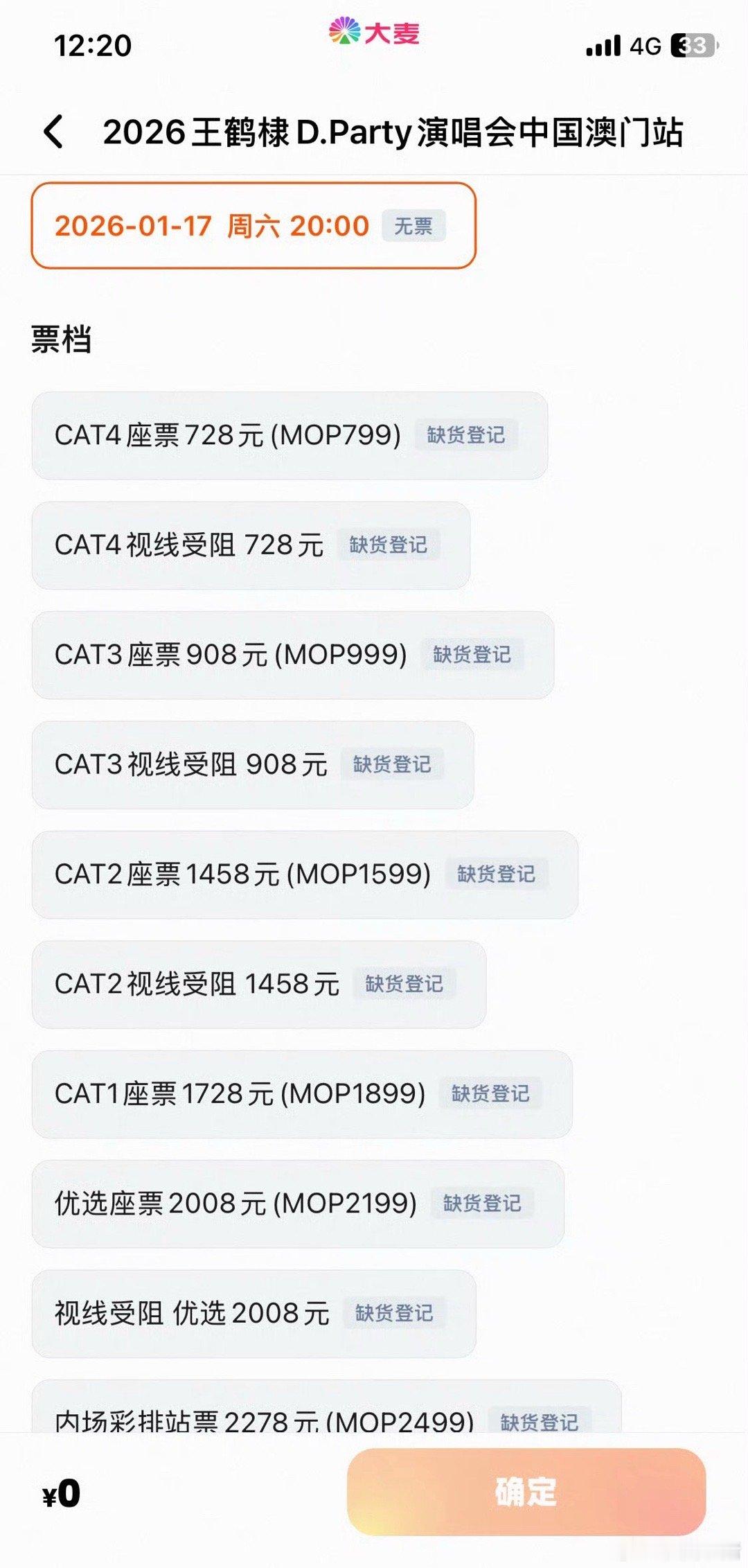Viewport: 748px width, 1568px height.
Task: Tap 缺货登记 next to CAT4 座票
Action: (465, 435)
